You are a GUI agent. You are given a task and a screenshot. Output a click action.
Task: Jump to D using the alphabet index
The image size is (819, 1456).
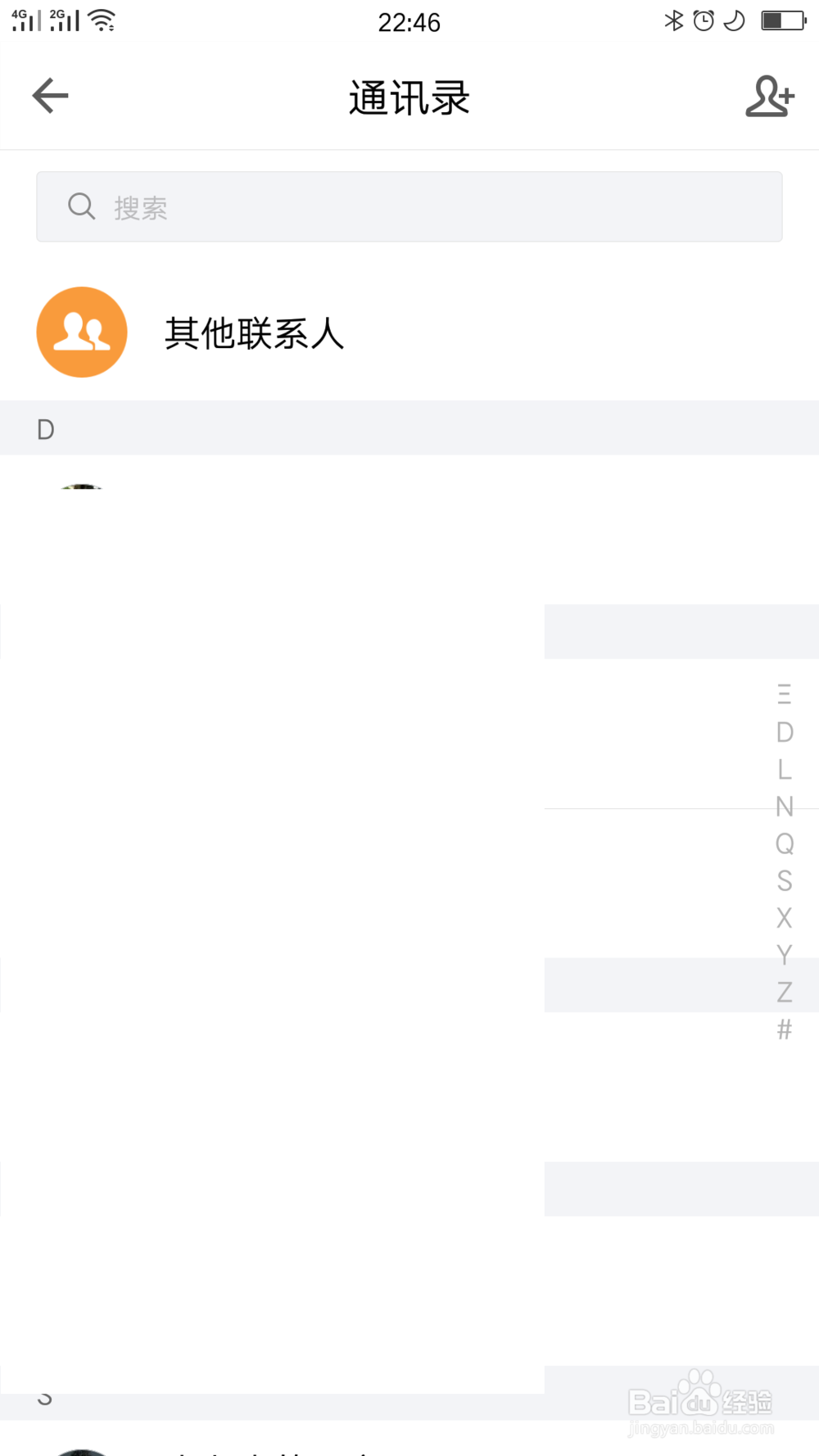[784, 732]
